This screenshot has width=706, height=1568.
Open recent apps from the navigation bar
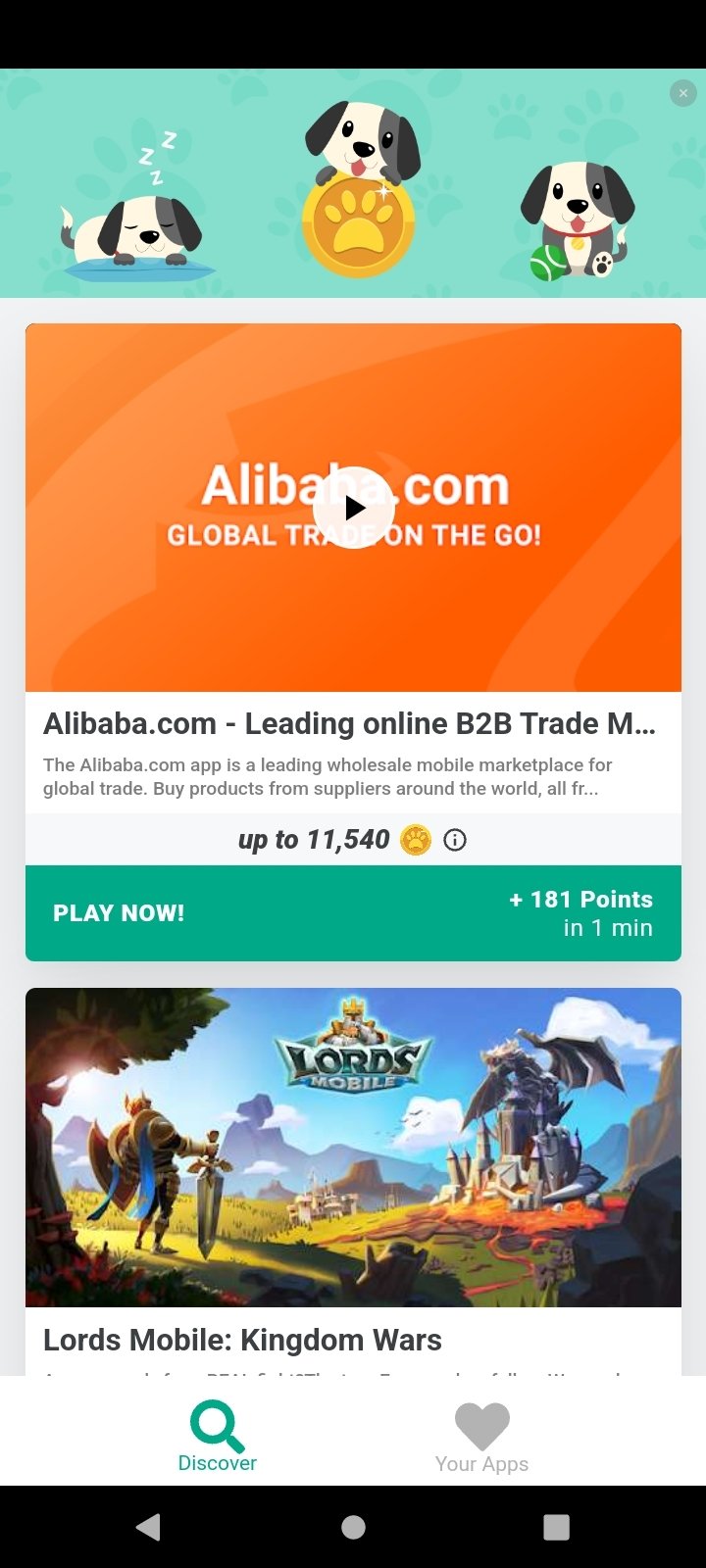click(556, 1527)
